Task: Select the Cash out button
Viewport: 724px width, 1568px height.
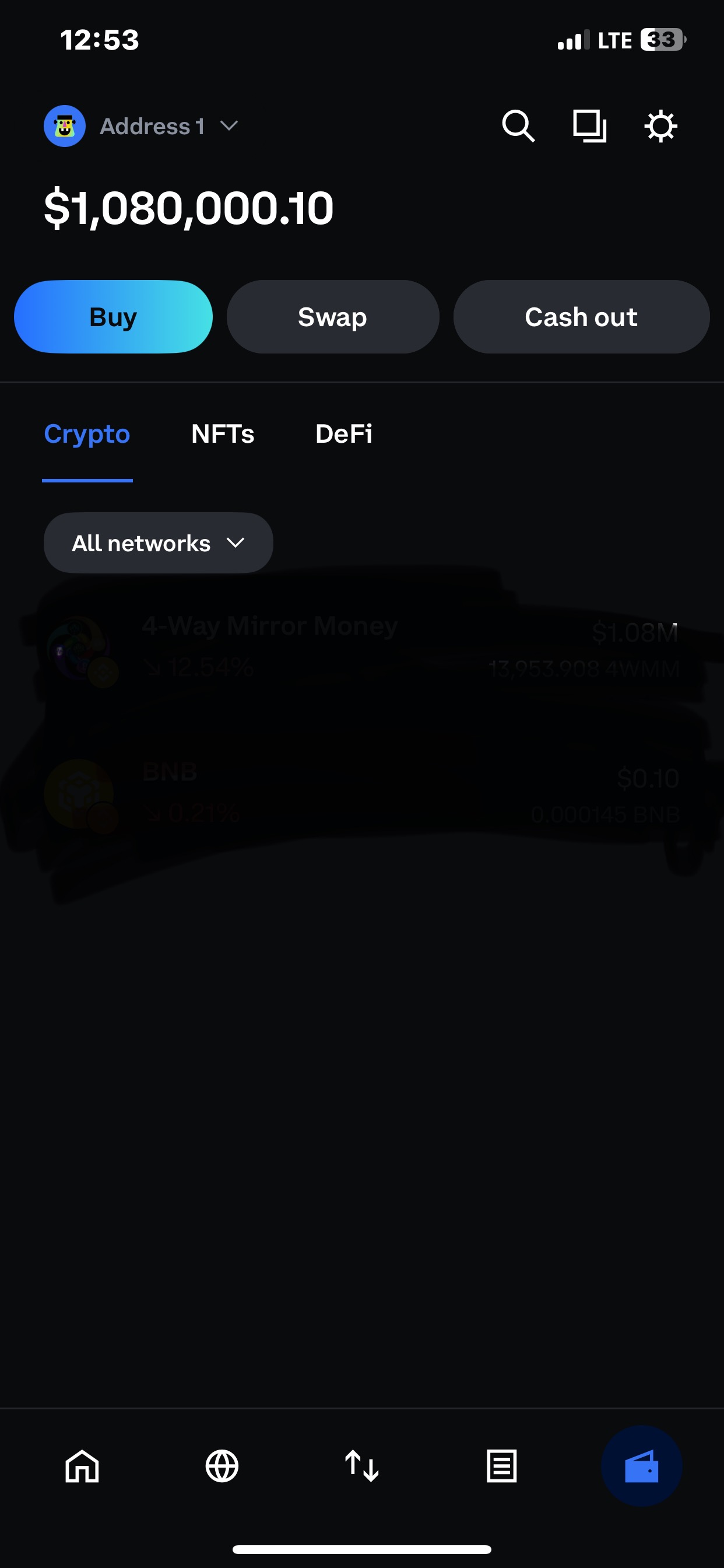Action: click(581, 317)
